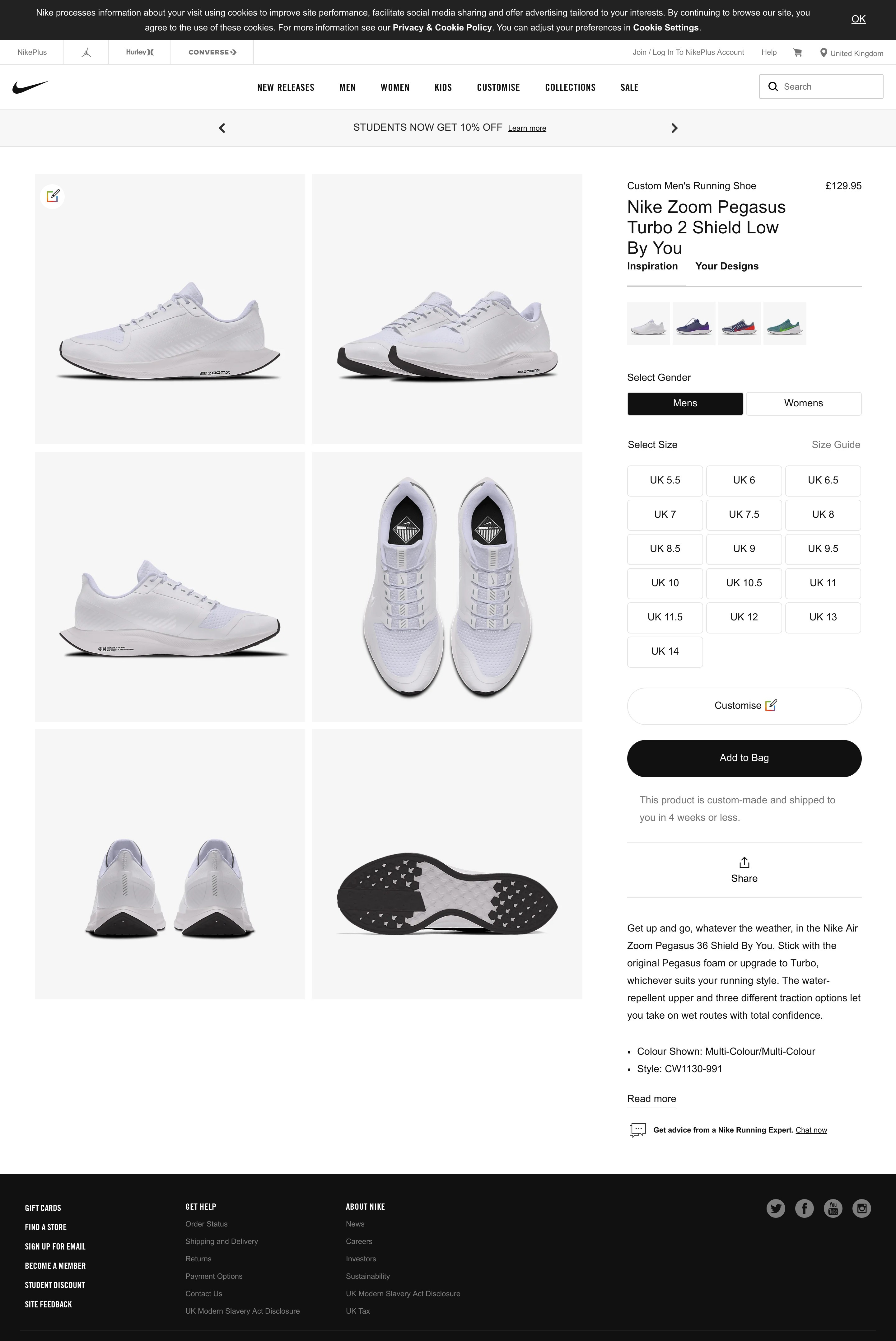Open the edit icon on first shoe image

pos(53,196)
